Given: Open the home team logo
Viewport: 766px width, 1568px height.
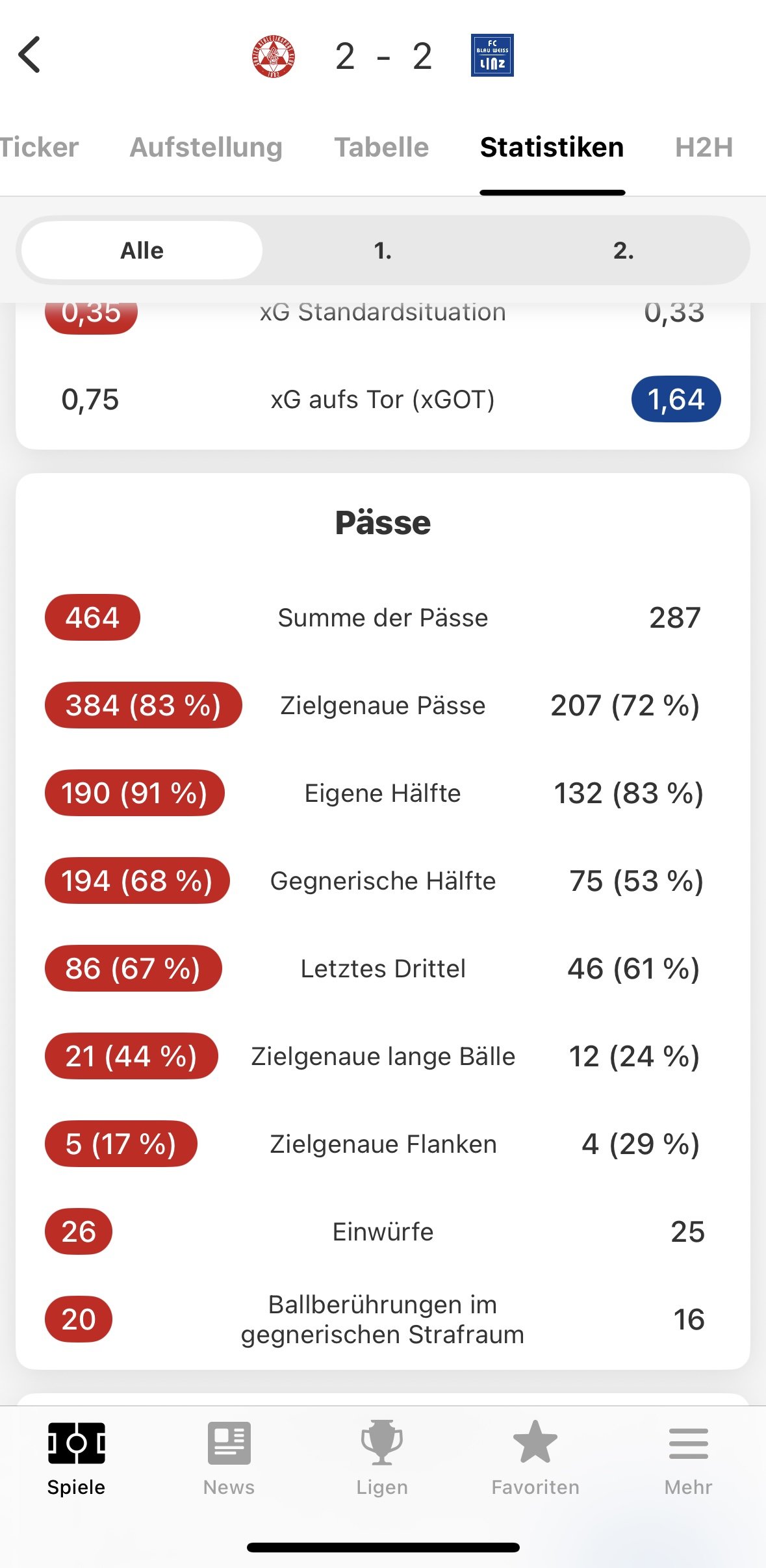Looking at the screenshot, I should (274, 56).
